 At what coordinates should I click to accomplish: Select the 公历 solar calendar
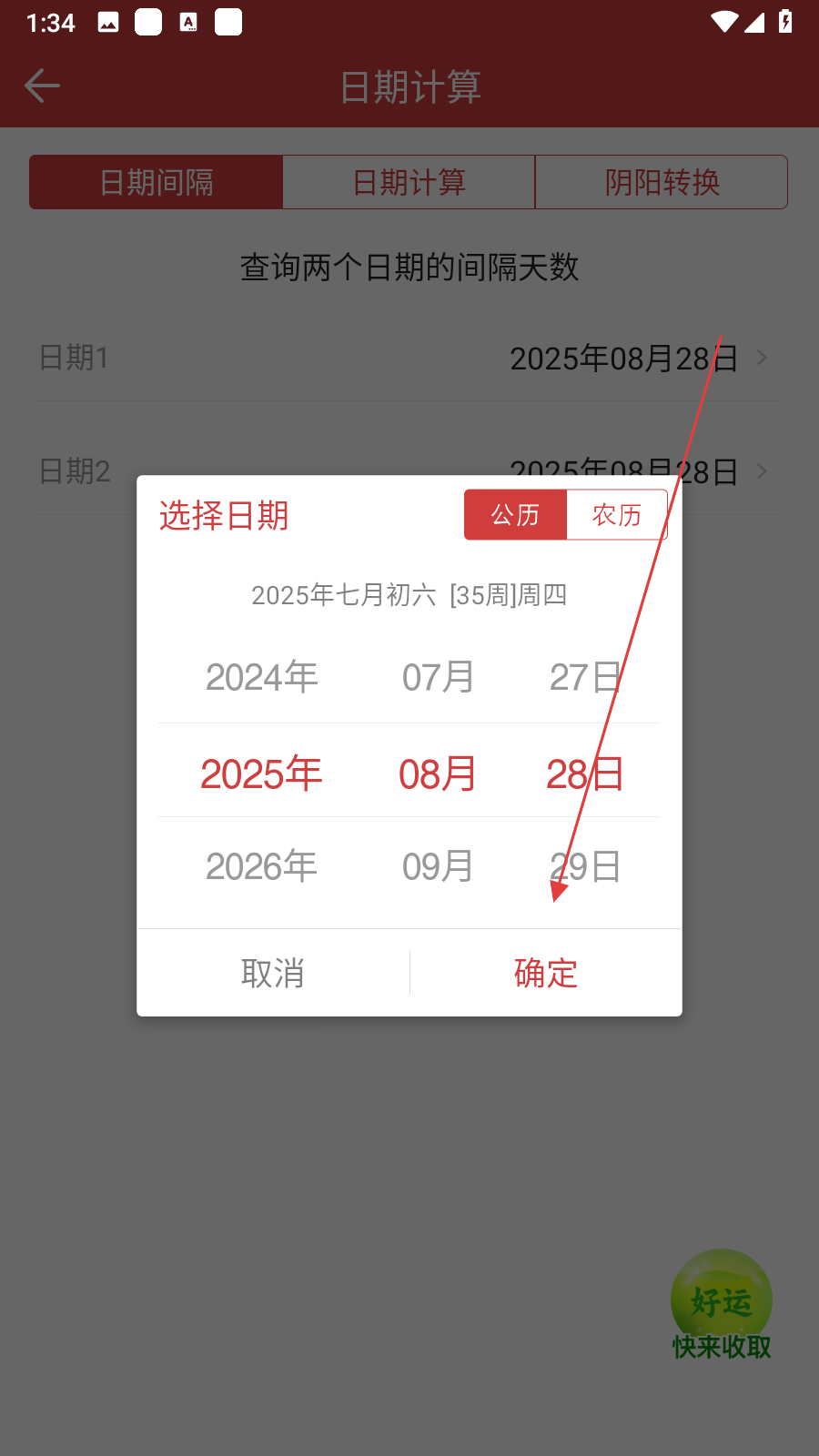click(515, 515)
